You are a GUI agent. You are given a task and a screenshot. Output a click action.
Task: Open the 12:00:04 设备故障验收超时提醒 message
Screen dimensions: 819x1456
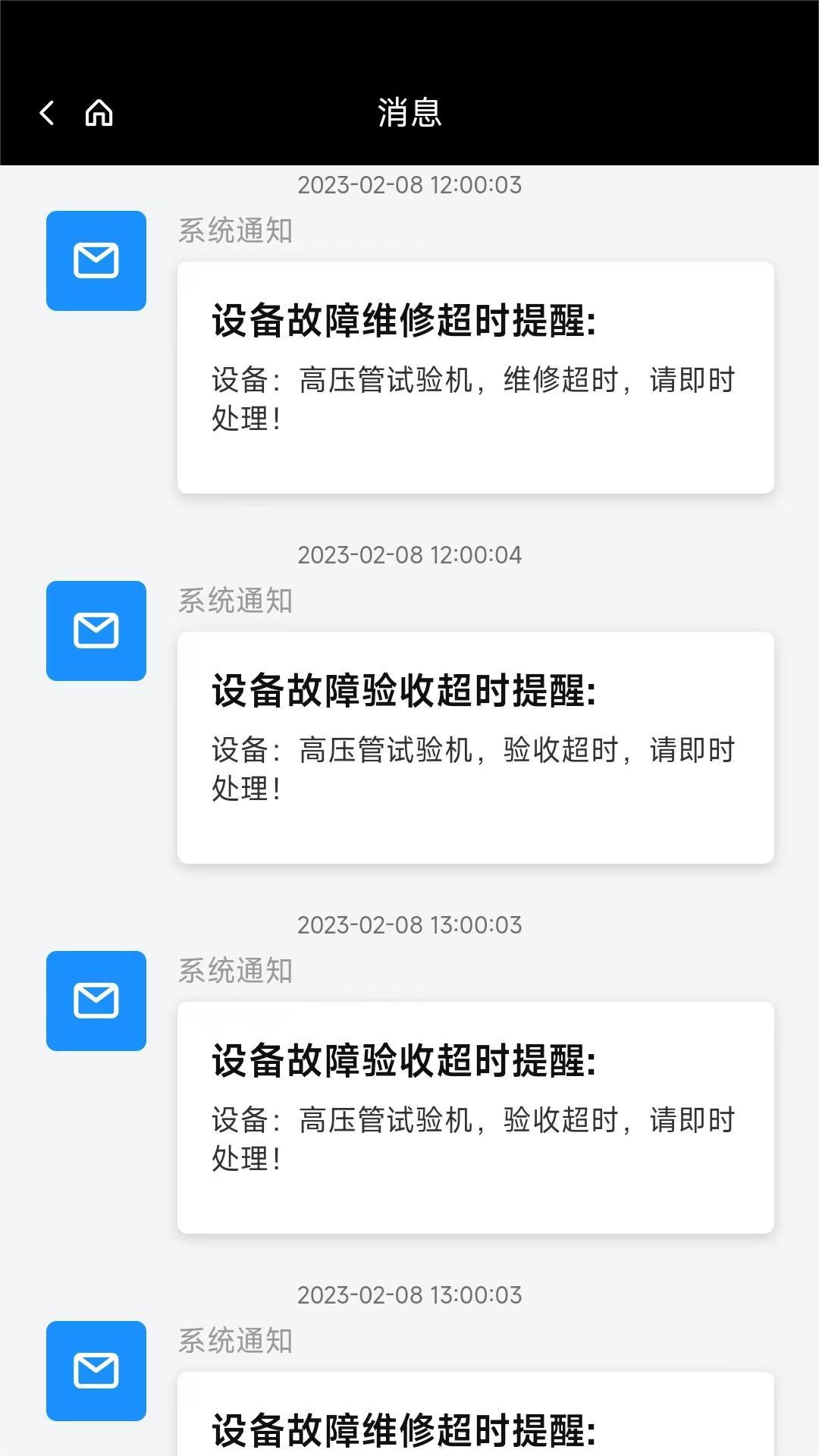tap(475, 747)
